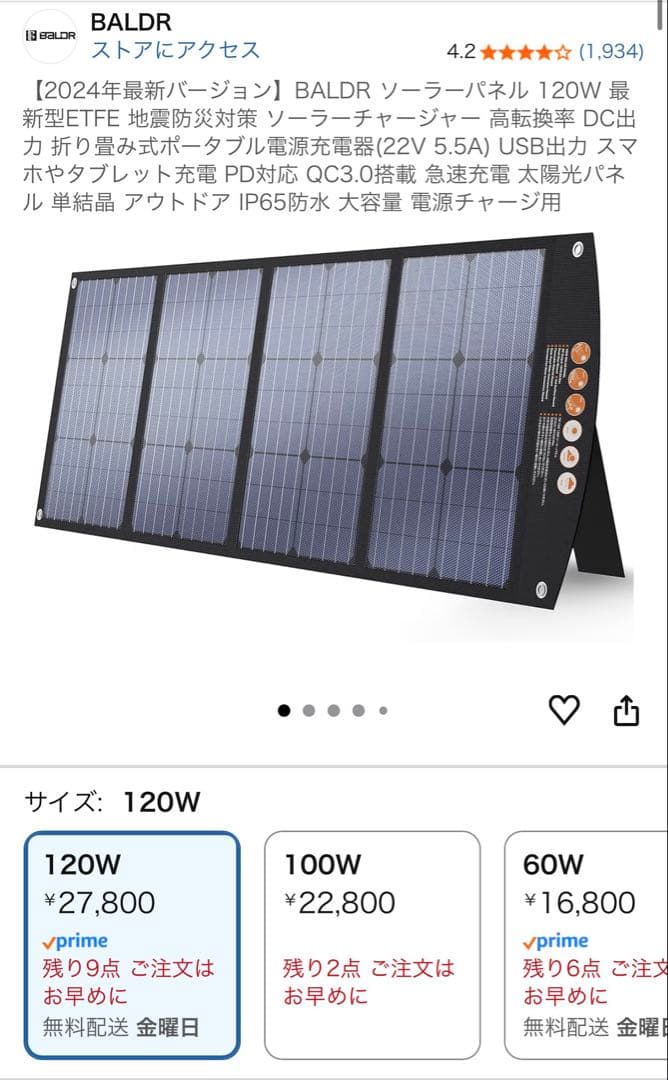Tap the image carousel page dots
Screen dimensions: 668x1080
pyautogui.click(x=333, y=711)
